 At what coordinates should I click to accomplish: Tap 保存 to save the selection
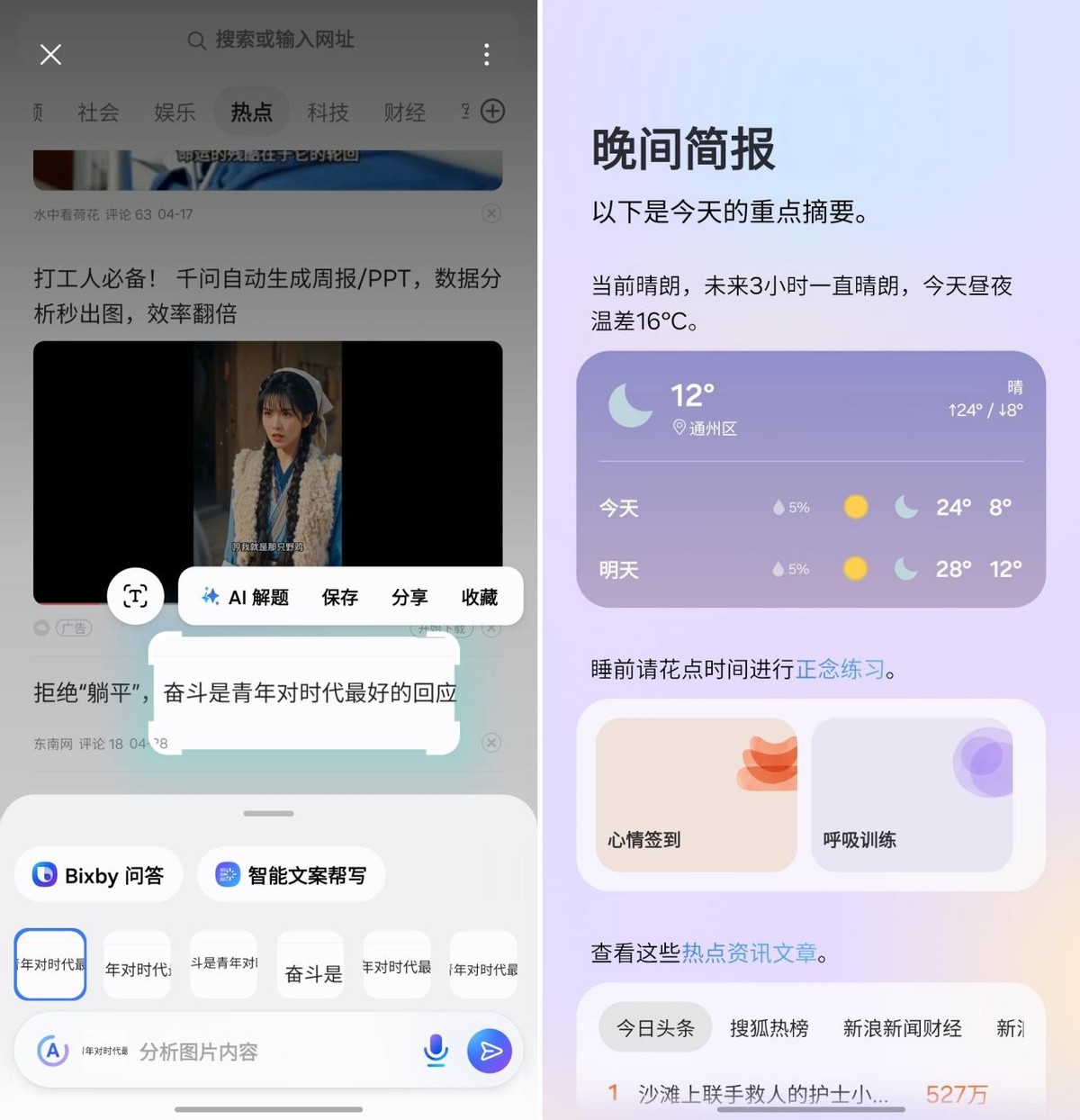[339, 597]
